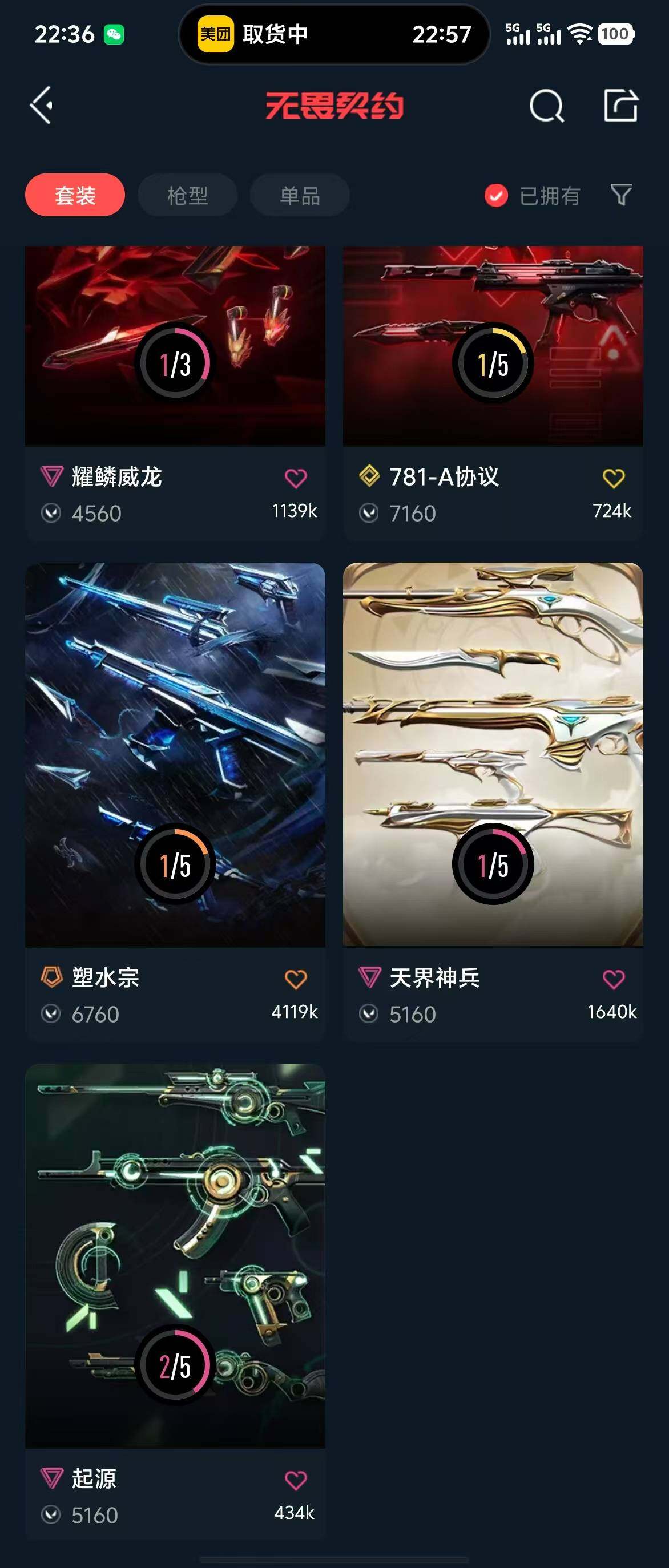Tap the heart on 塑水宗
The image size is (669, 1568).
(296, 979)
